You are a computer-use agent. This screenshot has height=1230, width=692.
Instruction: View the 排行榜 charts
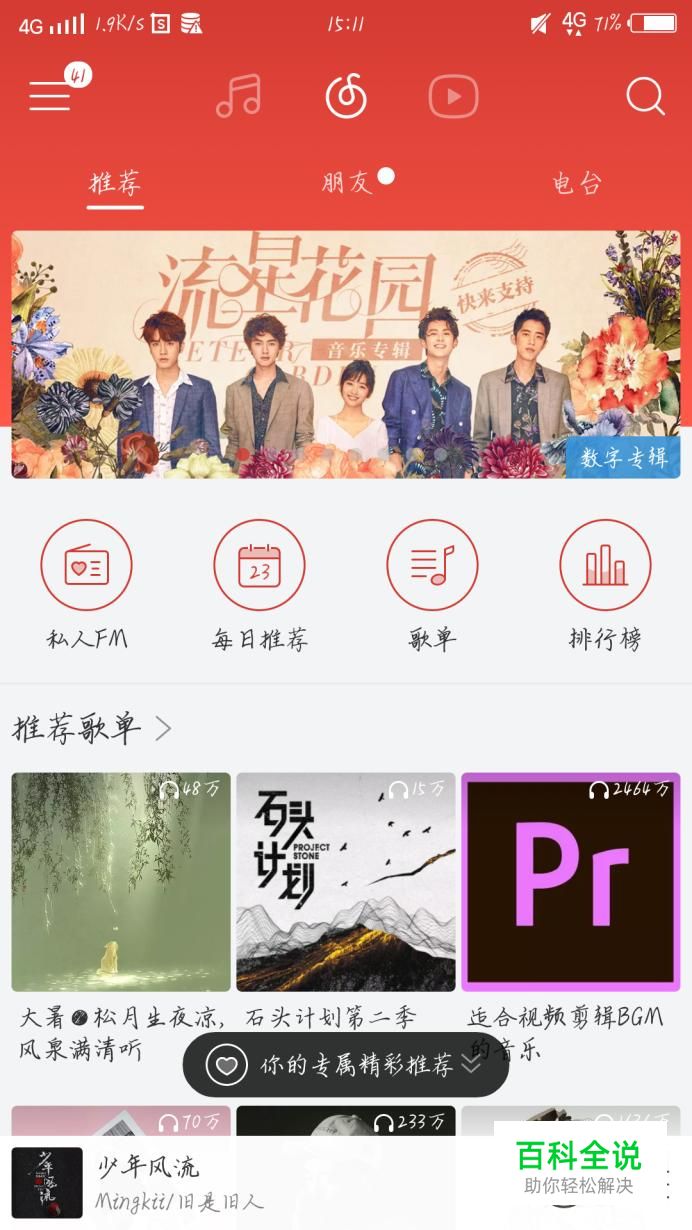pos(605,566)
